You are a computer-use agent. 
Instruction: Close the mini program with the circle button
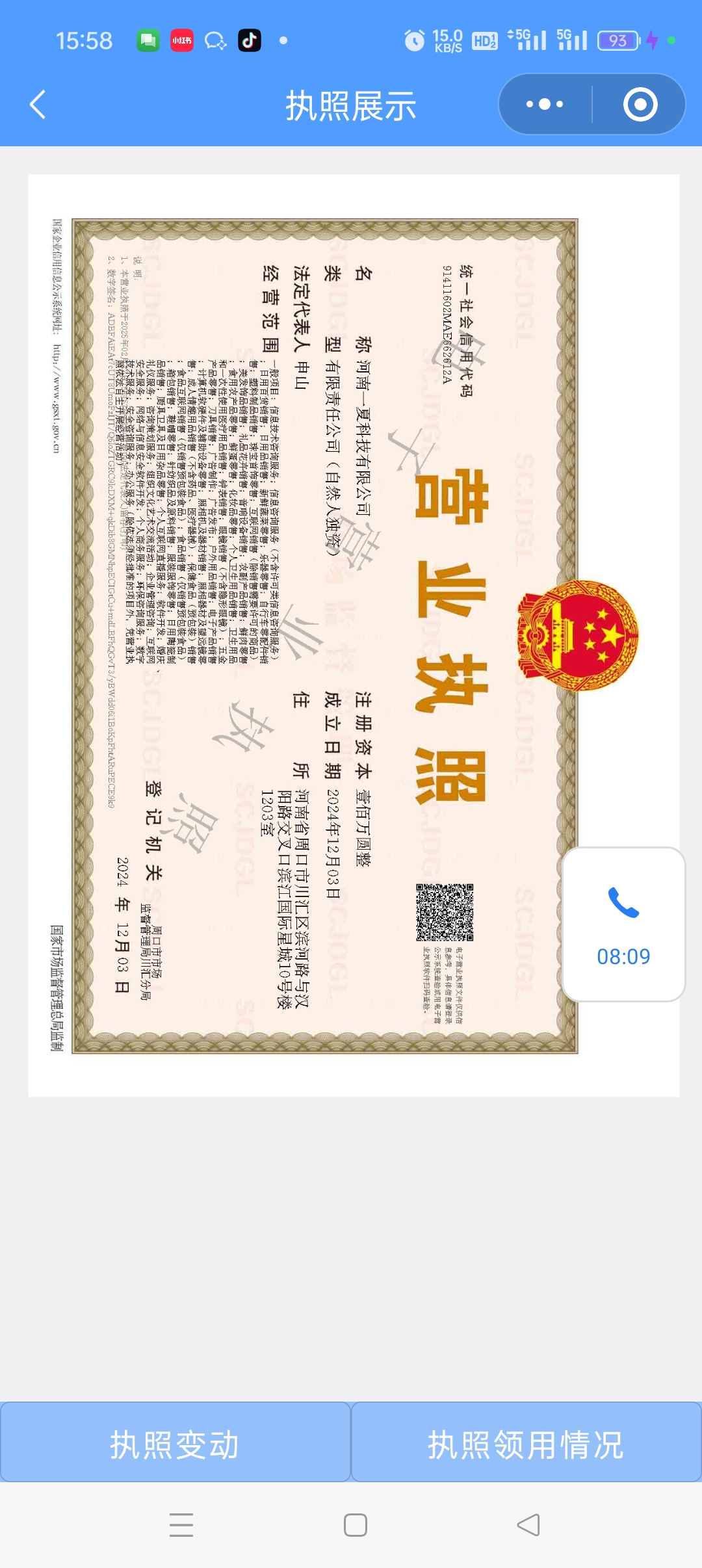[x=640, y=105]
